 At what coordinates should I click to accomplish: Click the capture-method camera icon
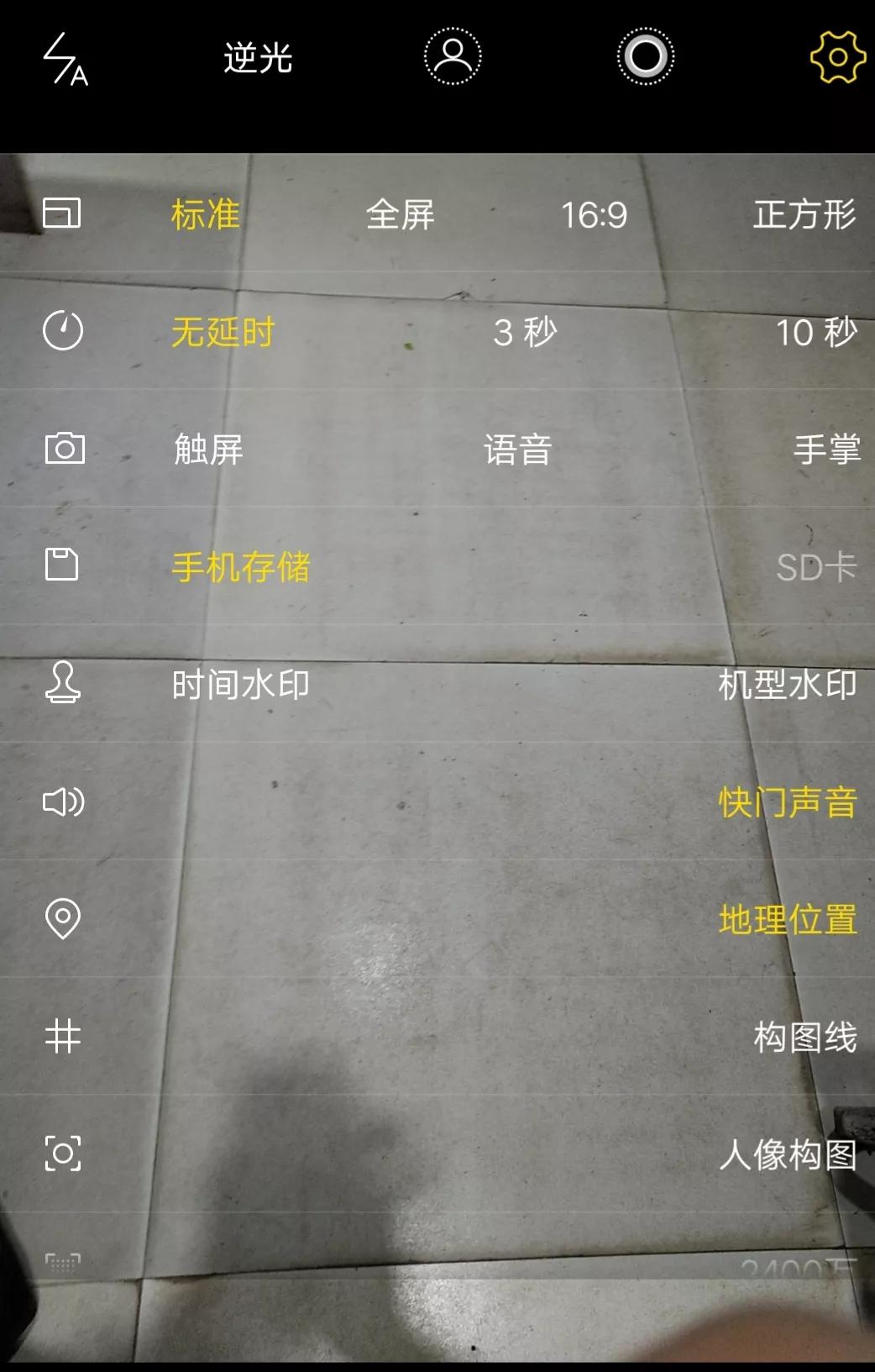tap(63, 449)
